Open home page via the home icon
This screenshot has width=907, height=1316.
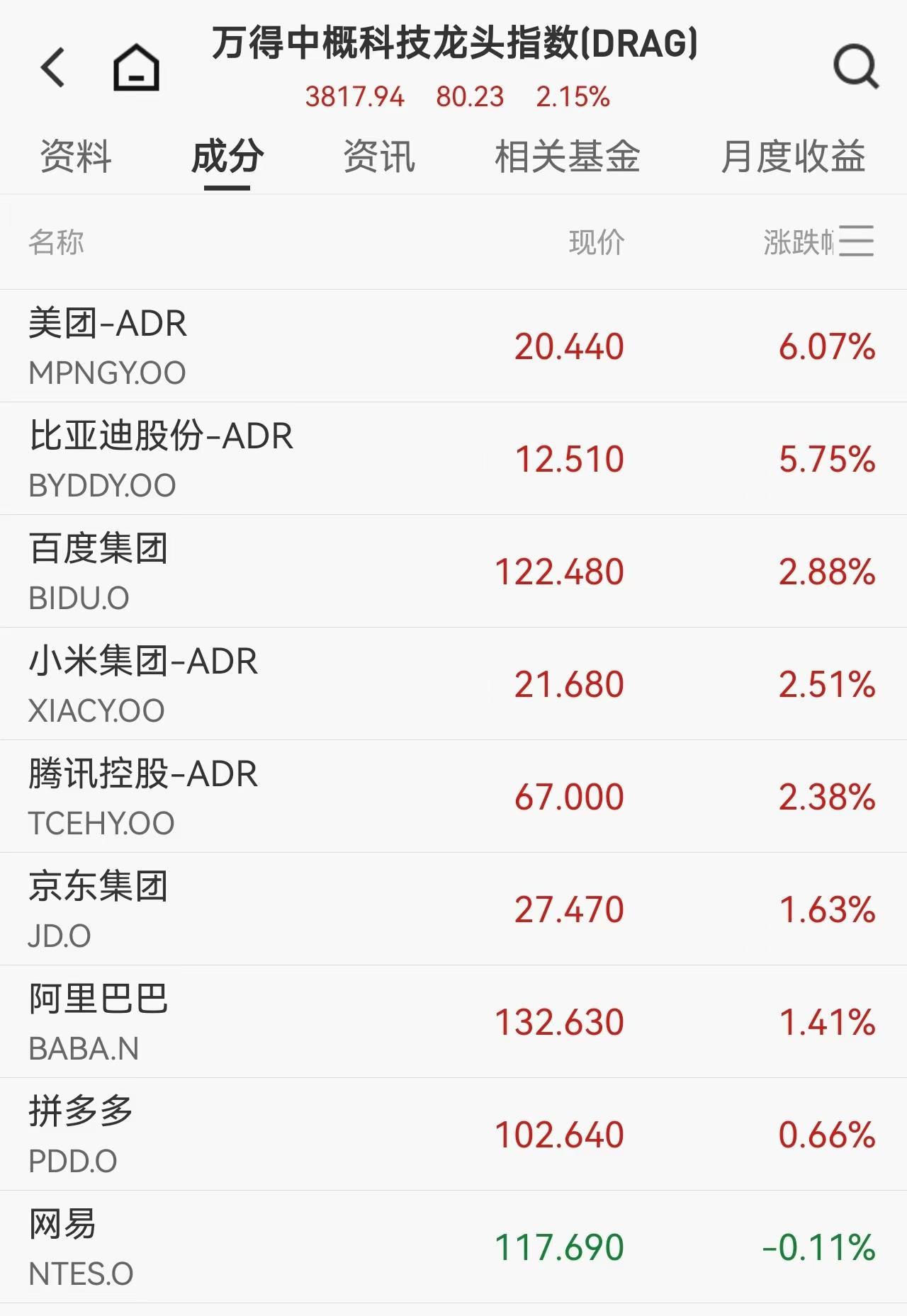(137, 67)
